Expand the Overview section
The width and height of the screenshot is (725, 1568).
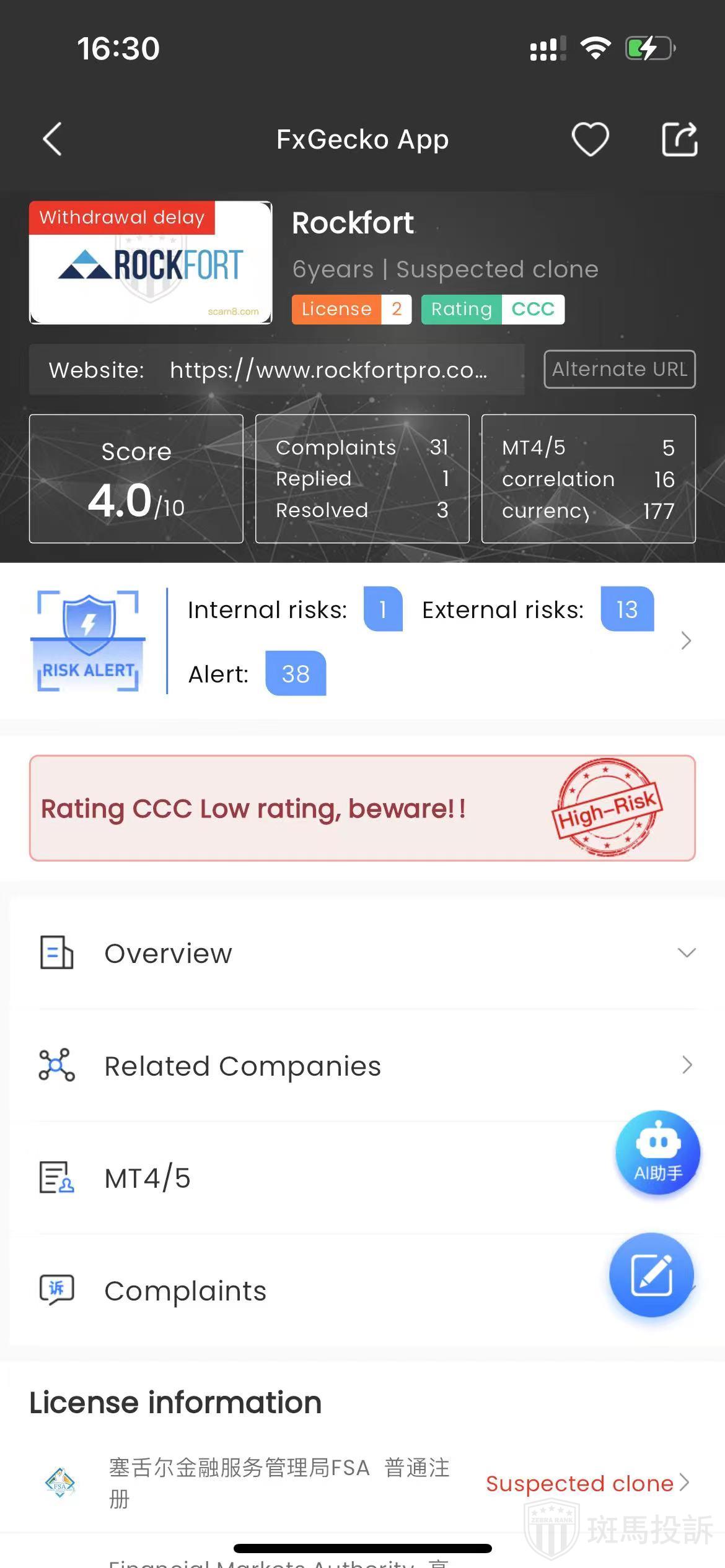click(x=366, y=953)
